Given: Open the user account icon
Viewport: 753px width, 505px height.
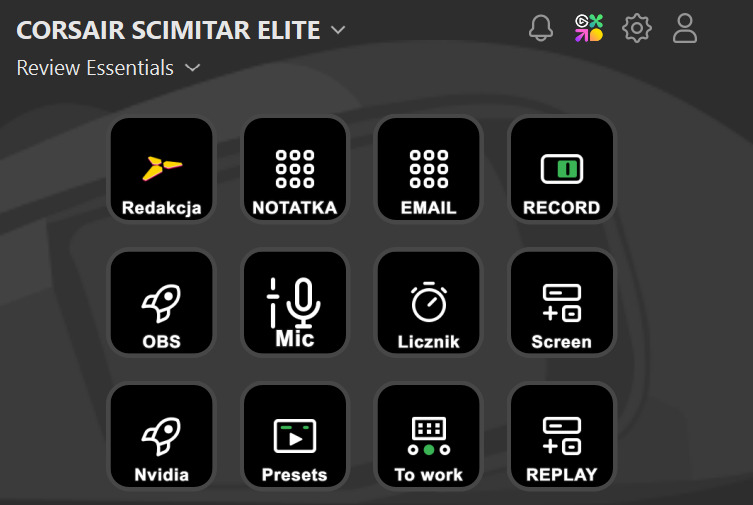Looking at the screenshot, I should 685,28.
